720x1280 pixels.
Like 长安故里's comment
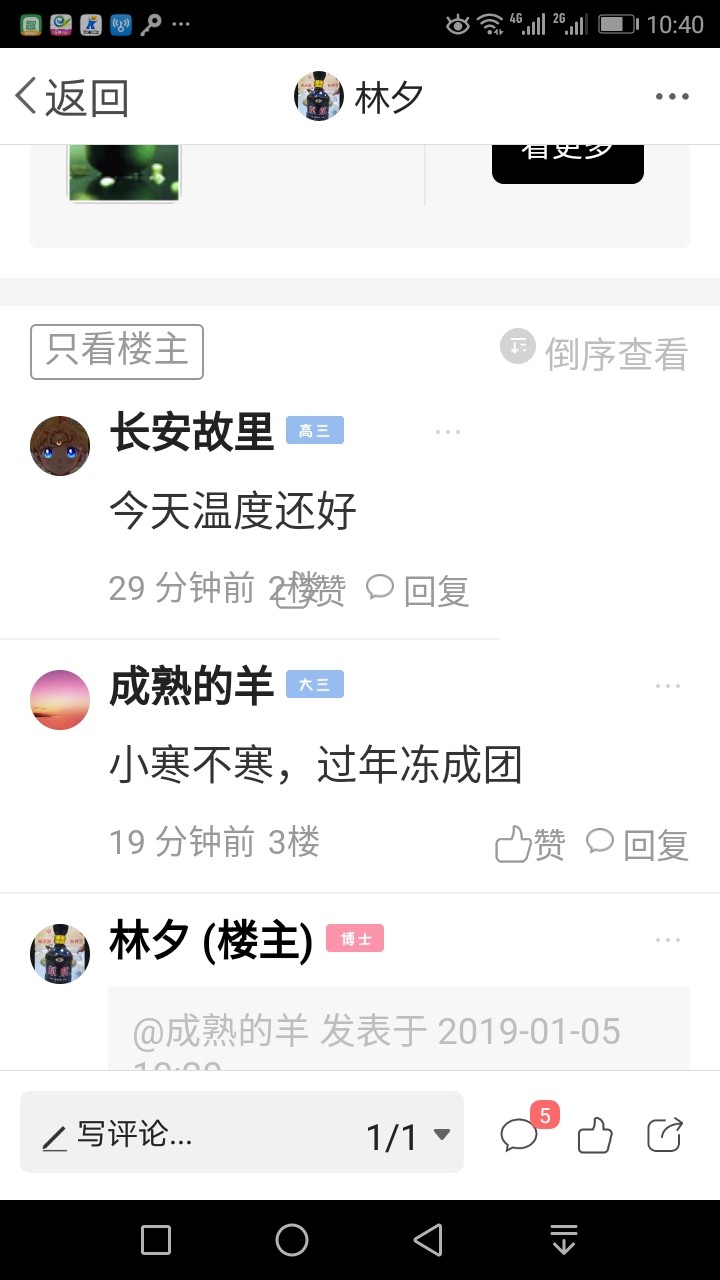click(310, 591)
